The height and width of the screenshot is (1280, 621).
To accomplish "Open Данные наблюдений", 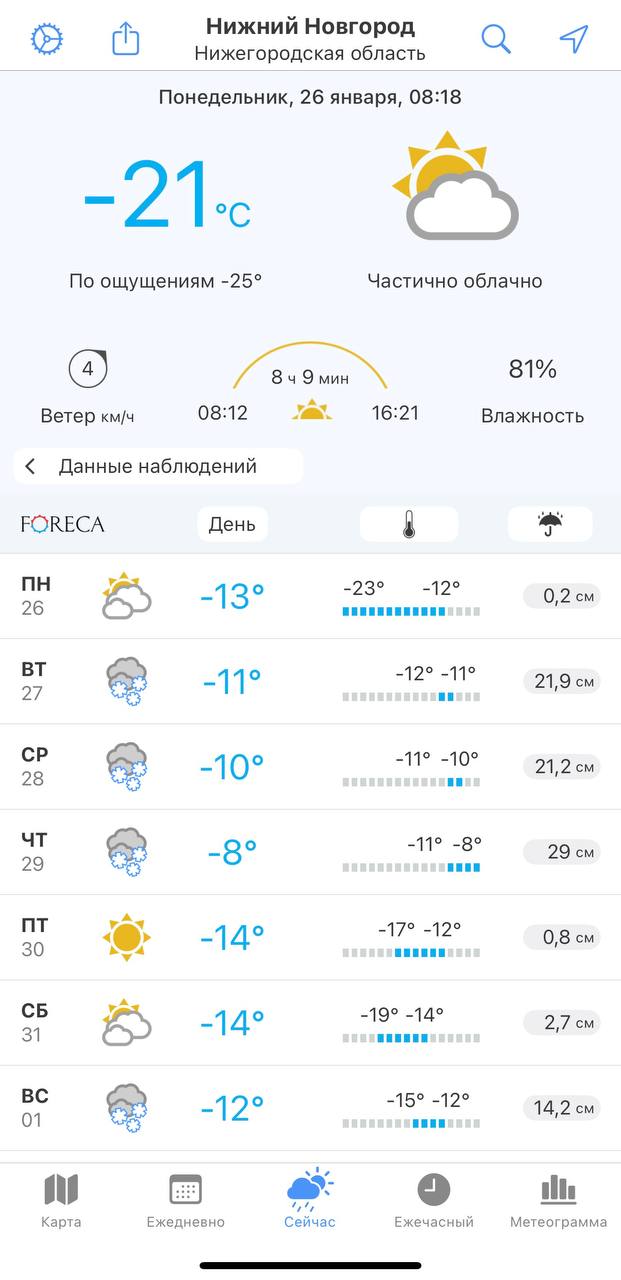I will (158, 466).
